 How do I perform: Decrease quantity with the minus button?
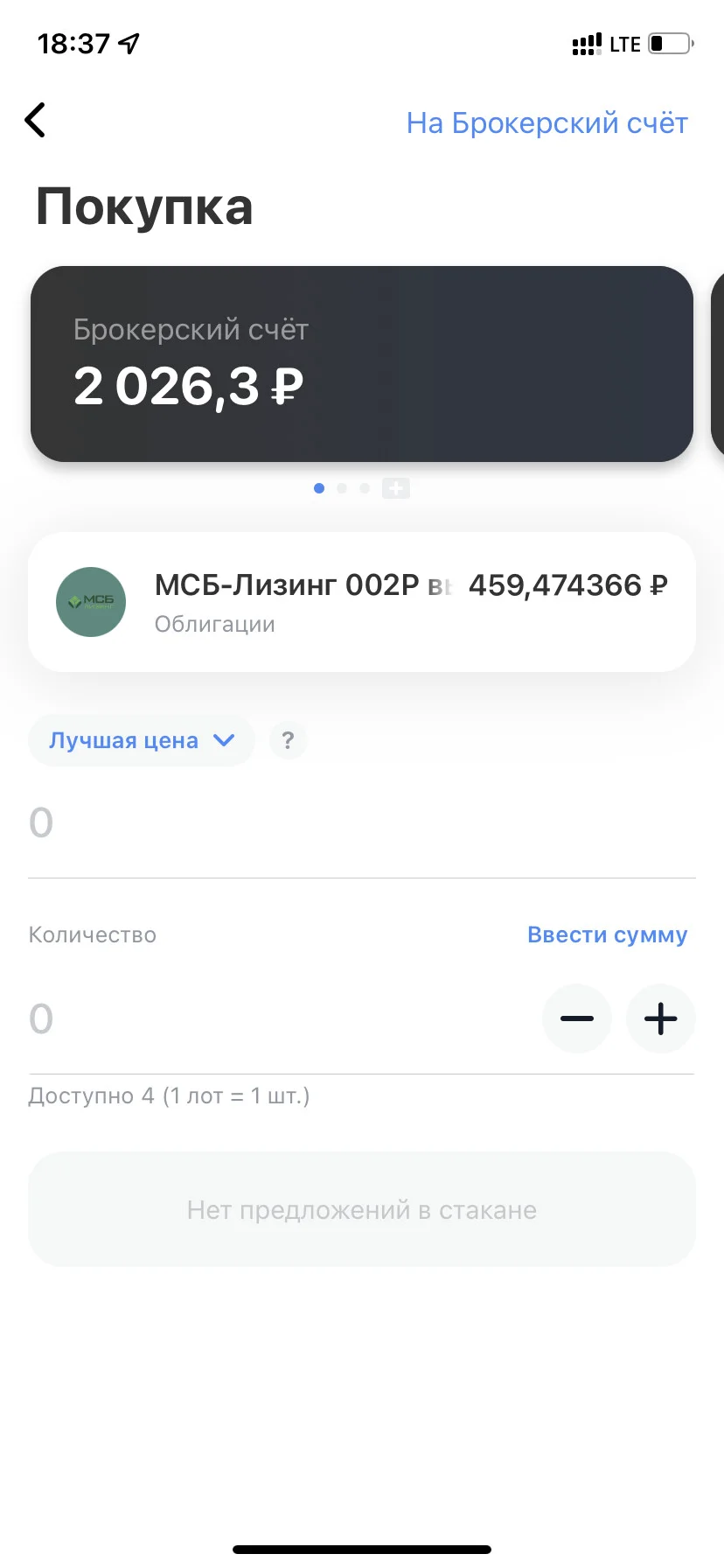577,1018
